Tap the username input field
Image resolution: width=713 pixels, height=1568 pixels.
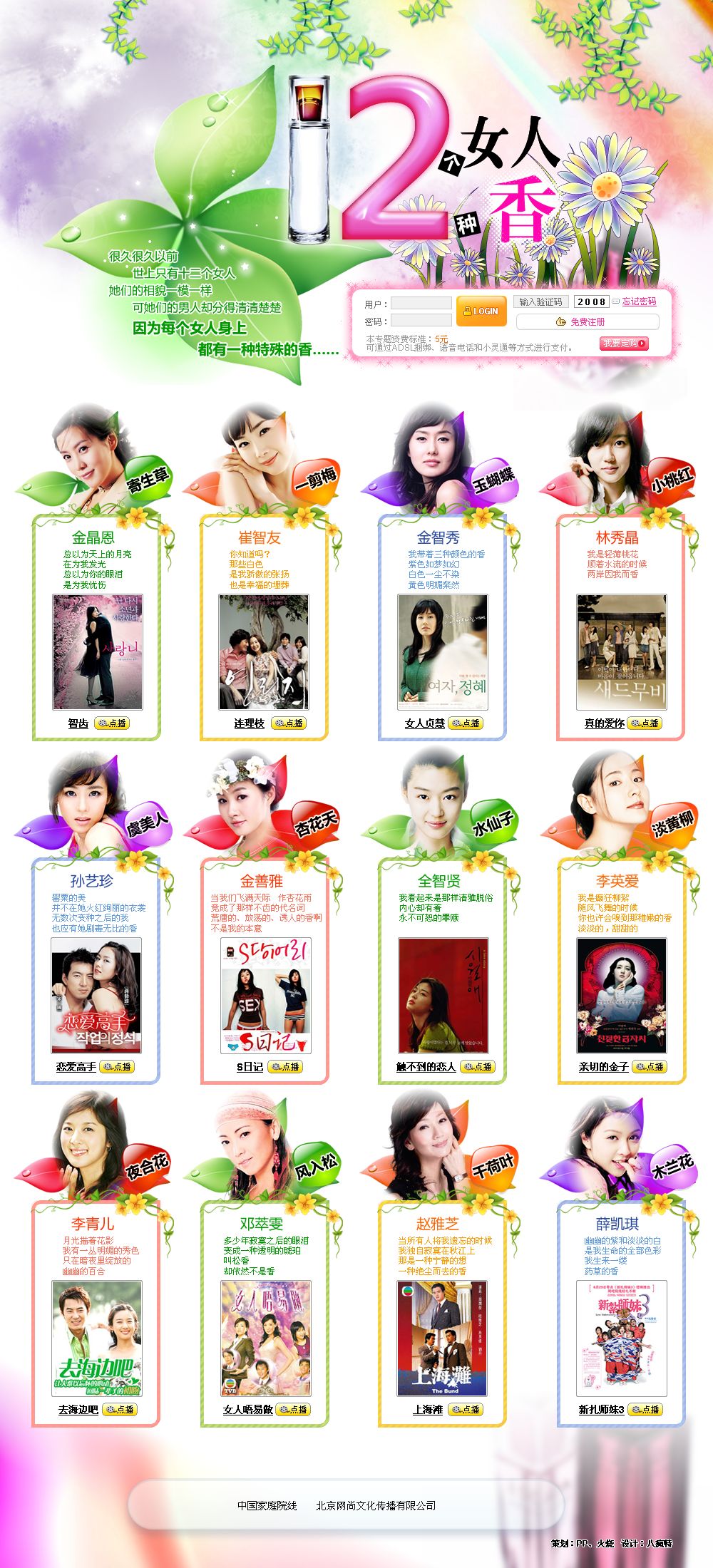[x=421, y=303]
